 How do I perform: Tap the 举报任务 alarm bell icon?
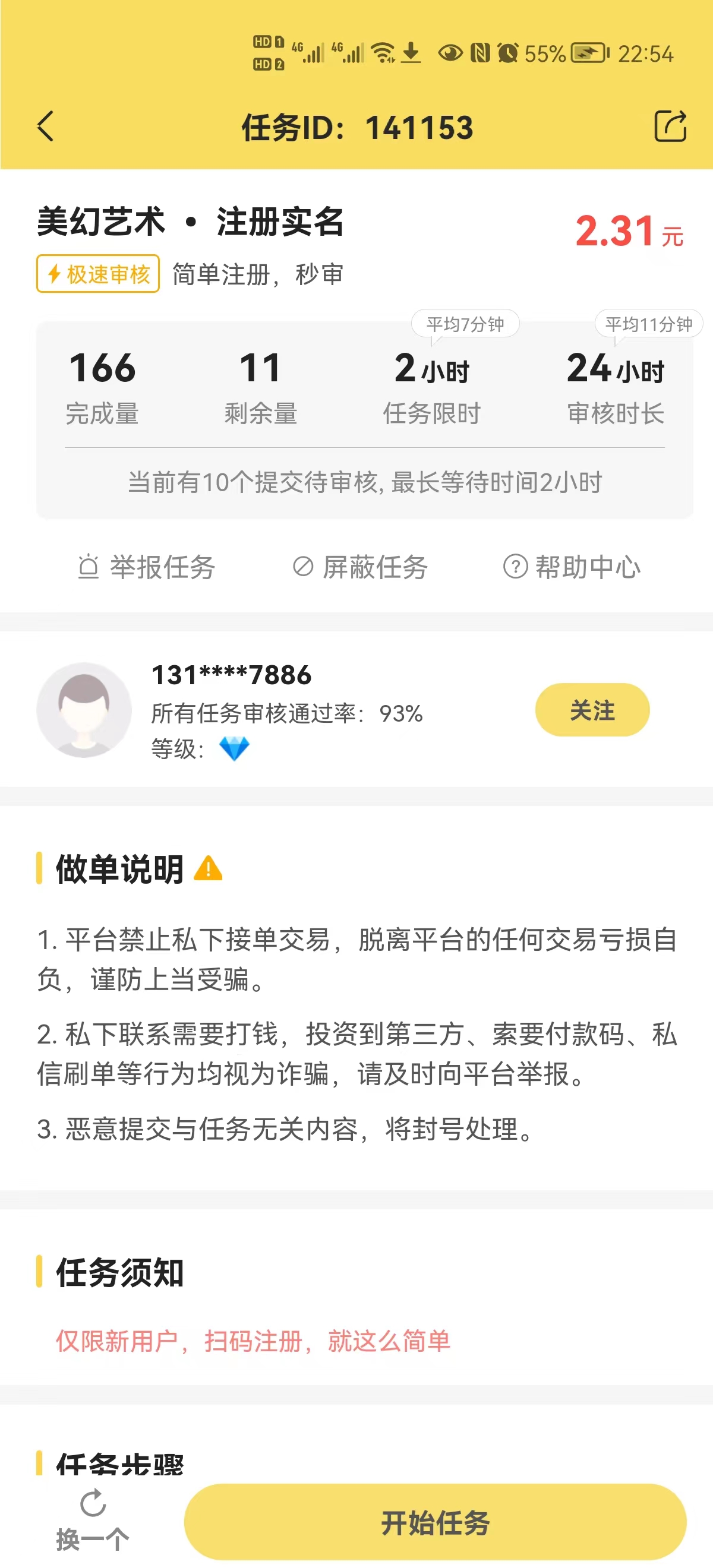point(89,567)
